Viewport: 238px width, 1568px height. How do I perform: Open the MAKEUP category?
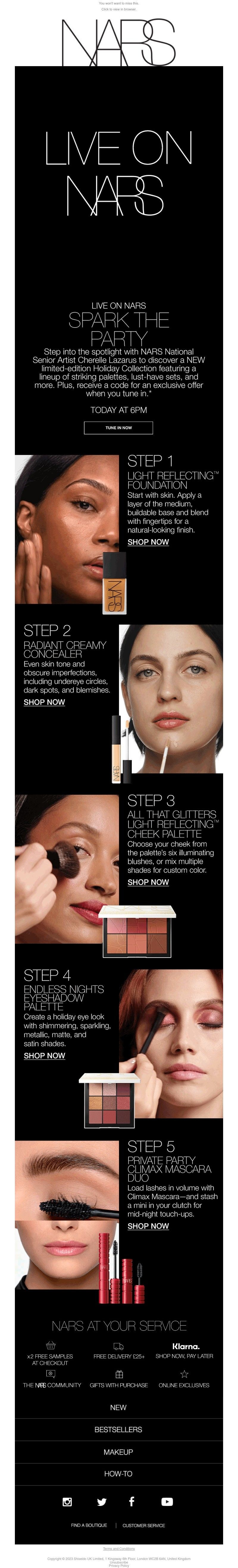click(x=118, y=1452)
